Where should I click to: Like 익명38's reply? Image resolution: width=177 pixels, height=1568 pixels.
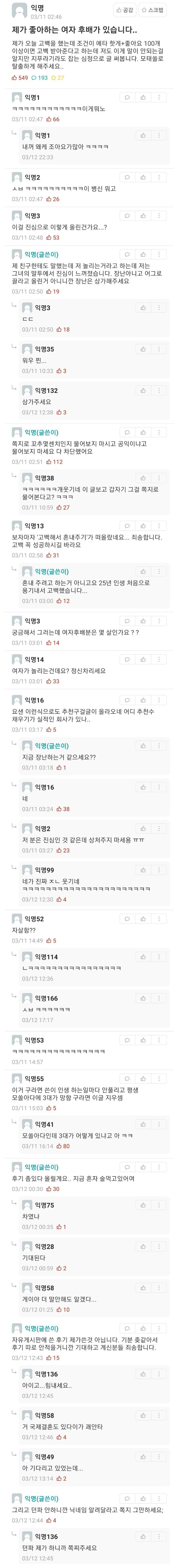143,478
